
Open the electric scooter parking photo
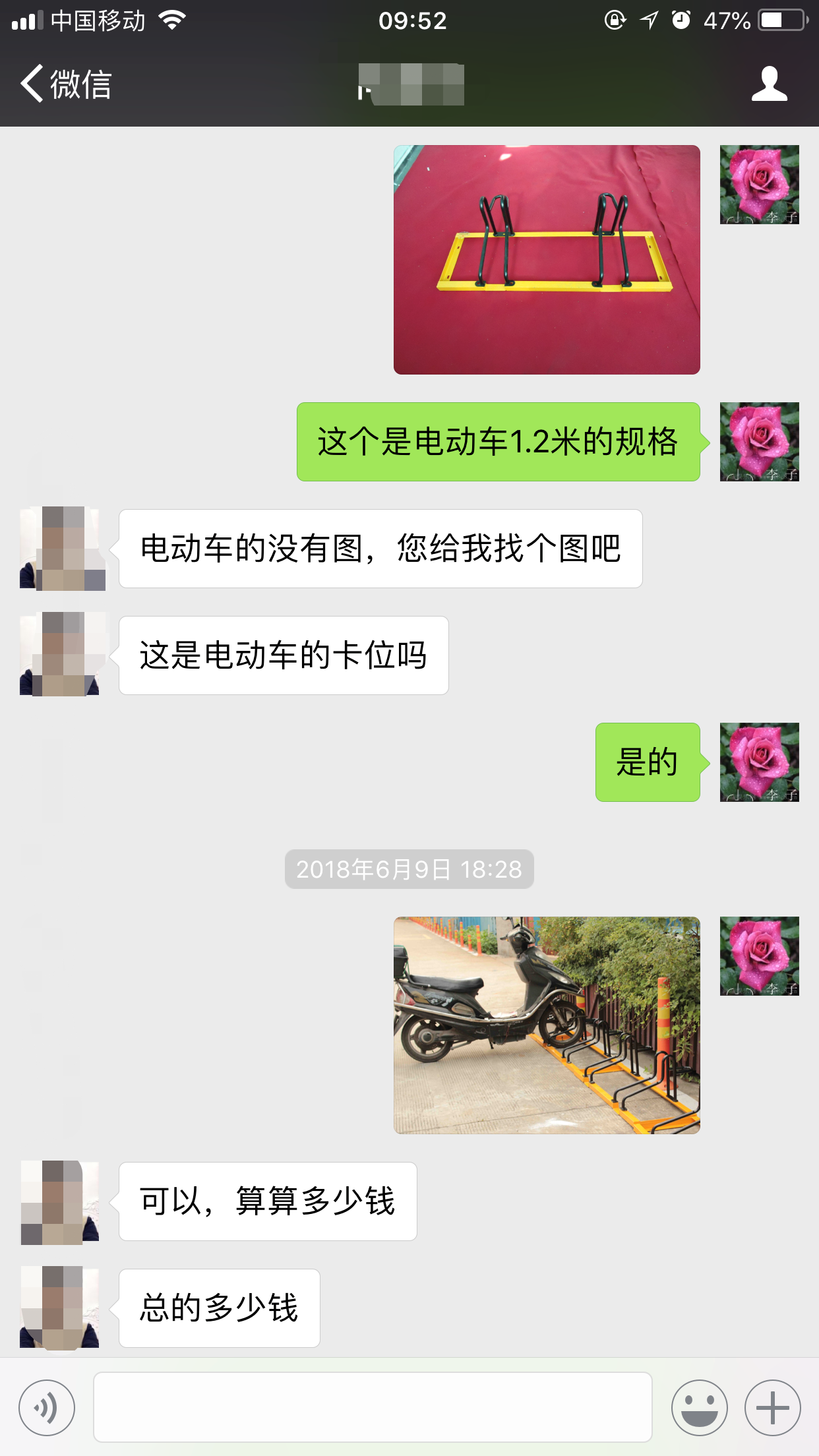[x=547, y=1025]
